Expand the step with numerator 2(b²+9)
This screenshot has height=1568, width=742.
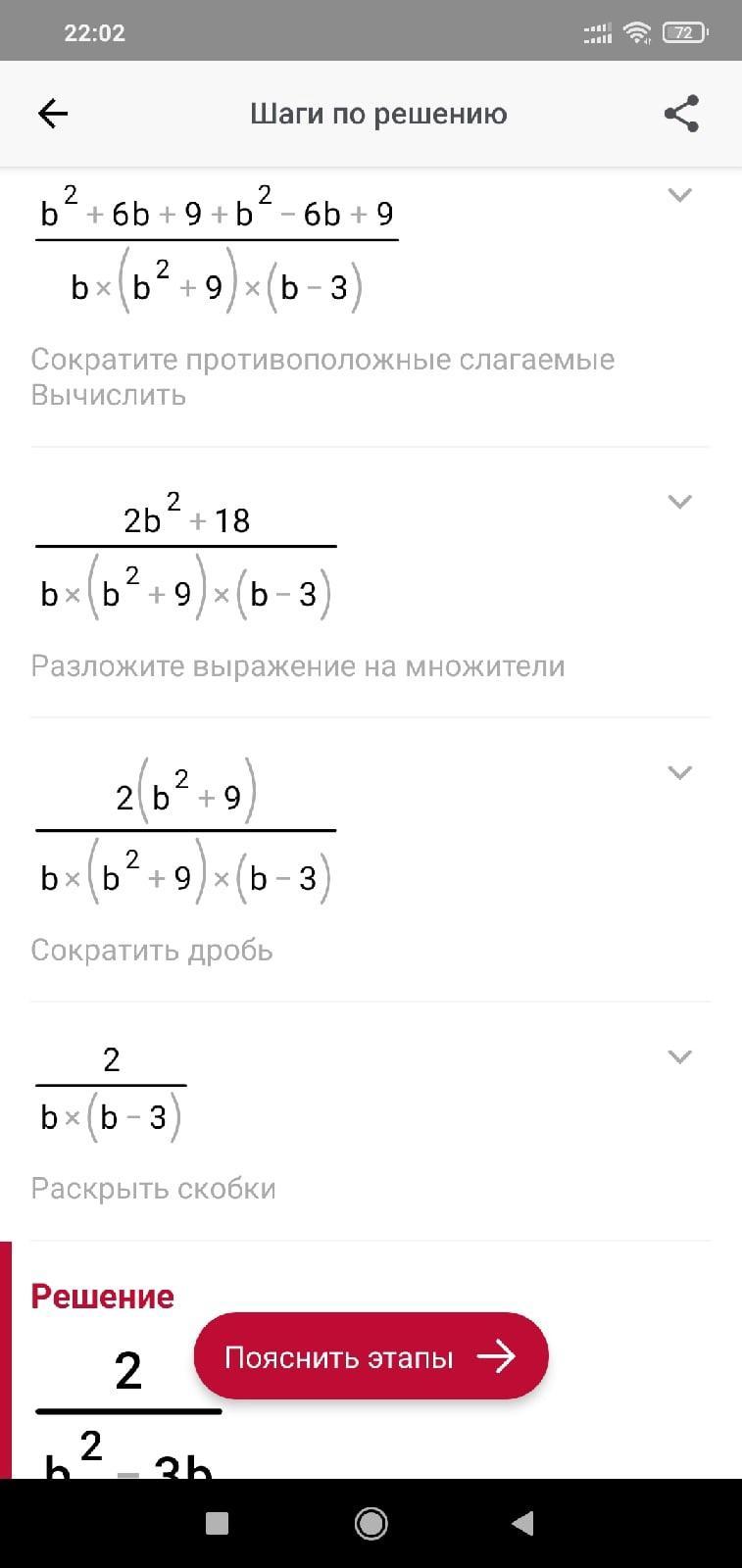coord(679,772)
